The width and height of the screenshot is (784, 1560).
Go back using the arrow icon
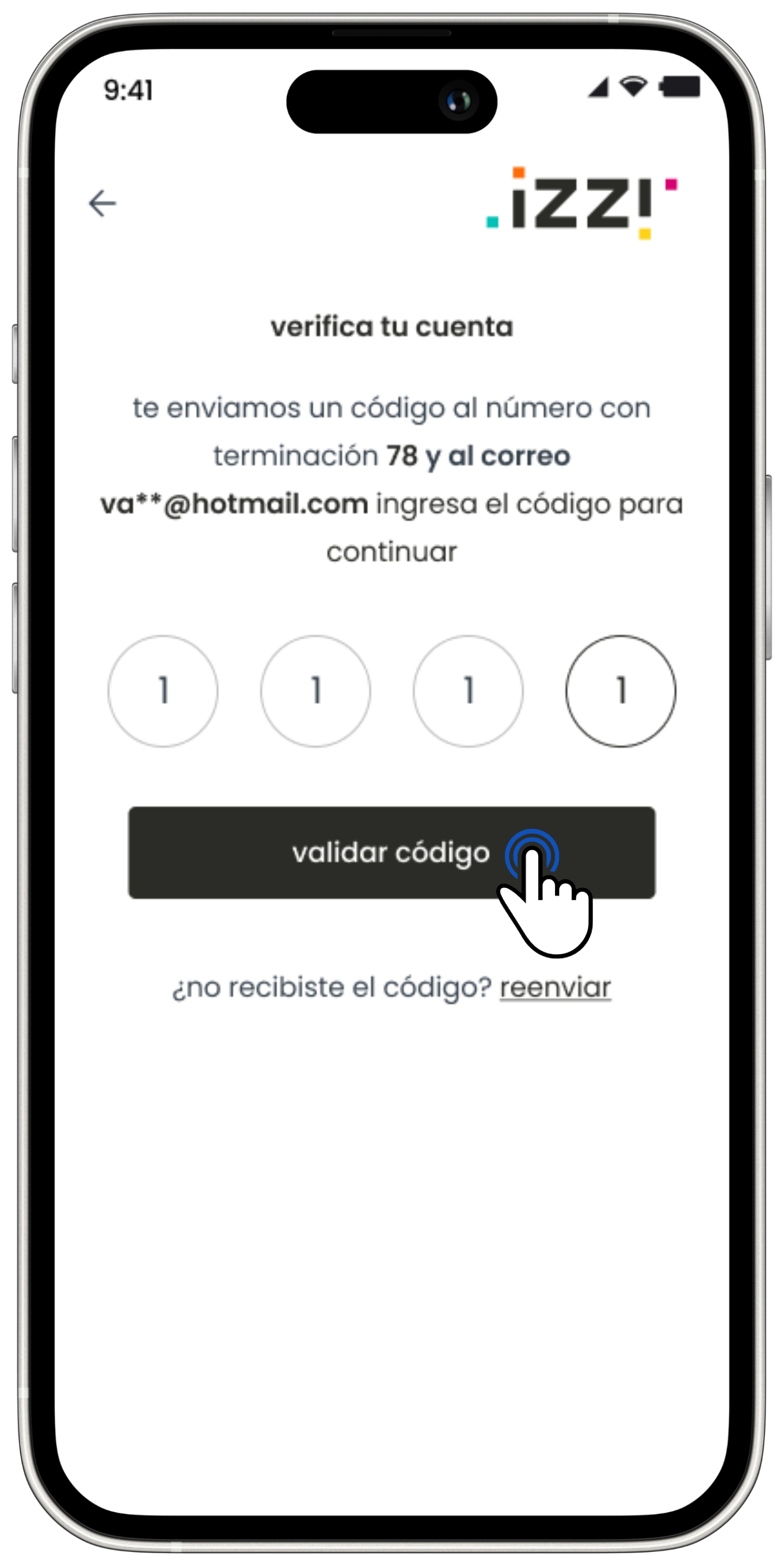point(103,203)
